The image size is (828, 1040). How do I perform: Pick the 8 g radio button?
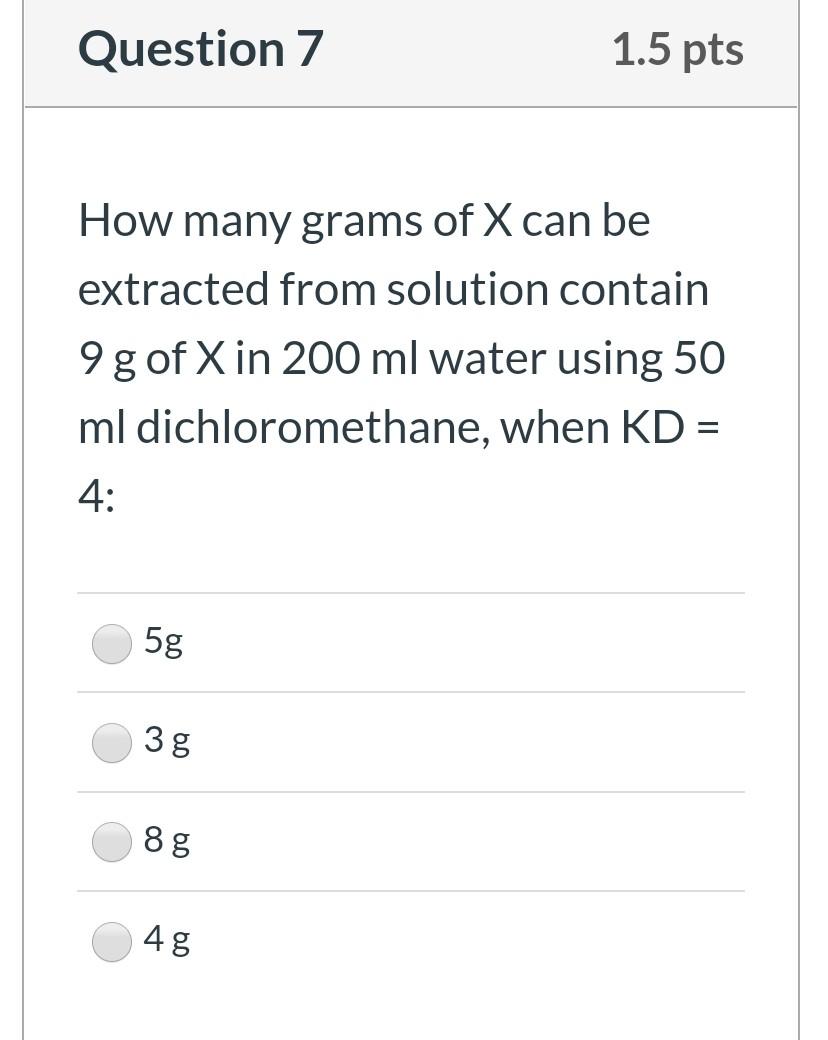pyautogui.click(x=111, y=842)
